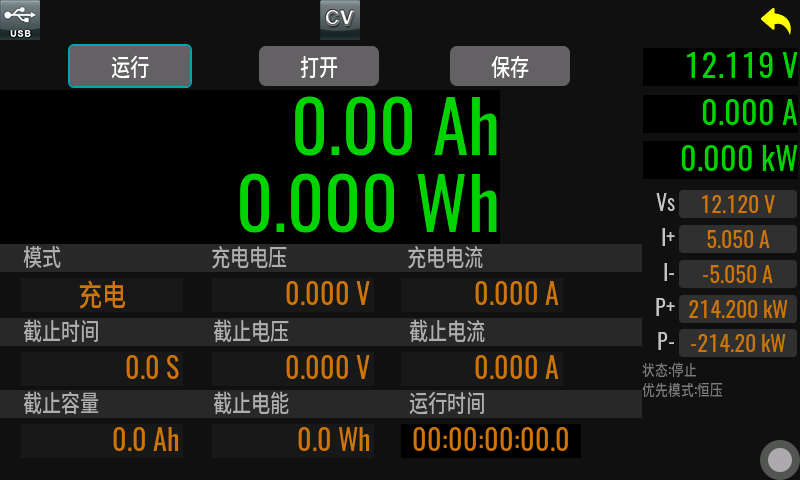800x480 pixels.
Task: Set the 截止电压 value
Action: [293, 368]
